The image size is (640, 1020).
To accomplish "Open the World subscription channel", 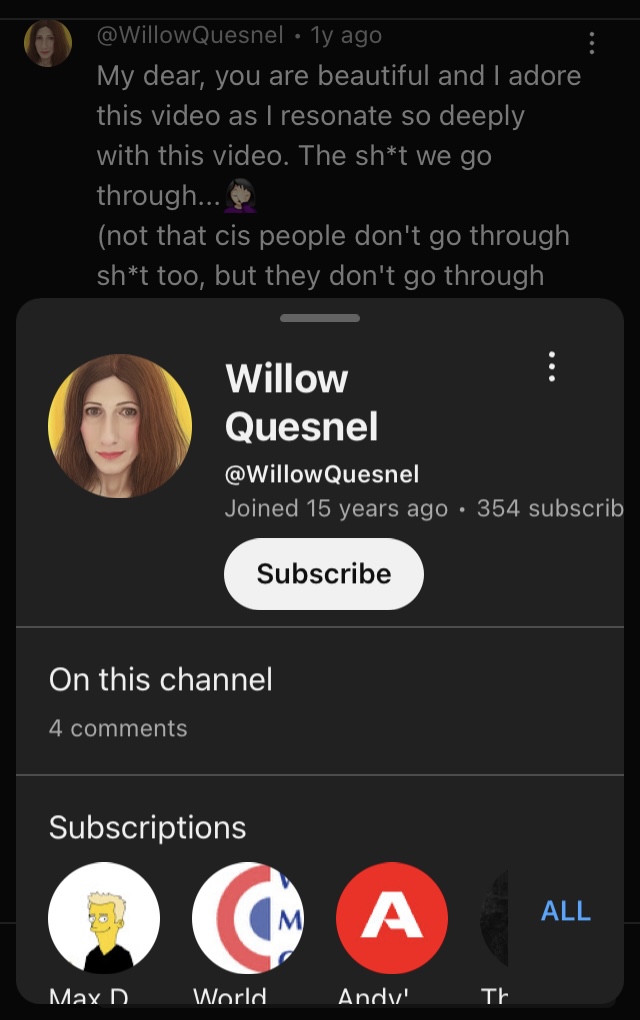I will pos(247,918).
